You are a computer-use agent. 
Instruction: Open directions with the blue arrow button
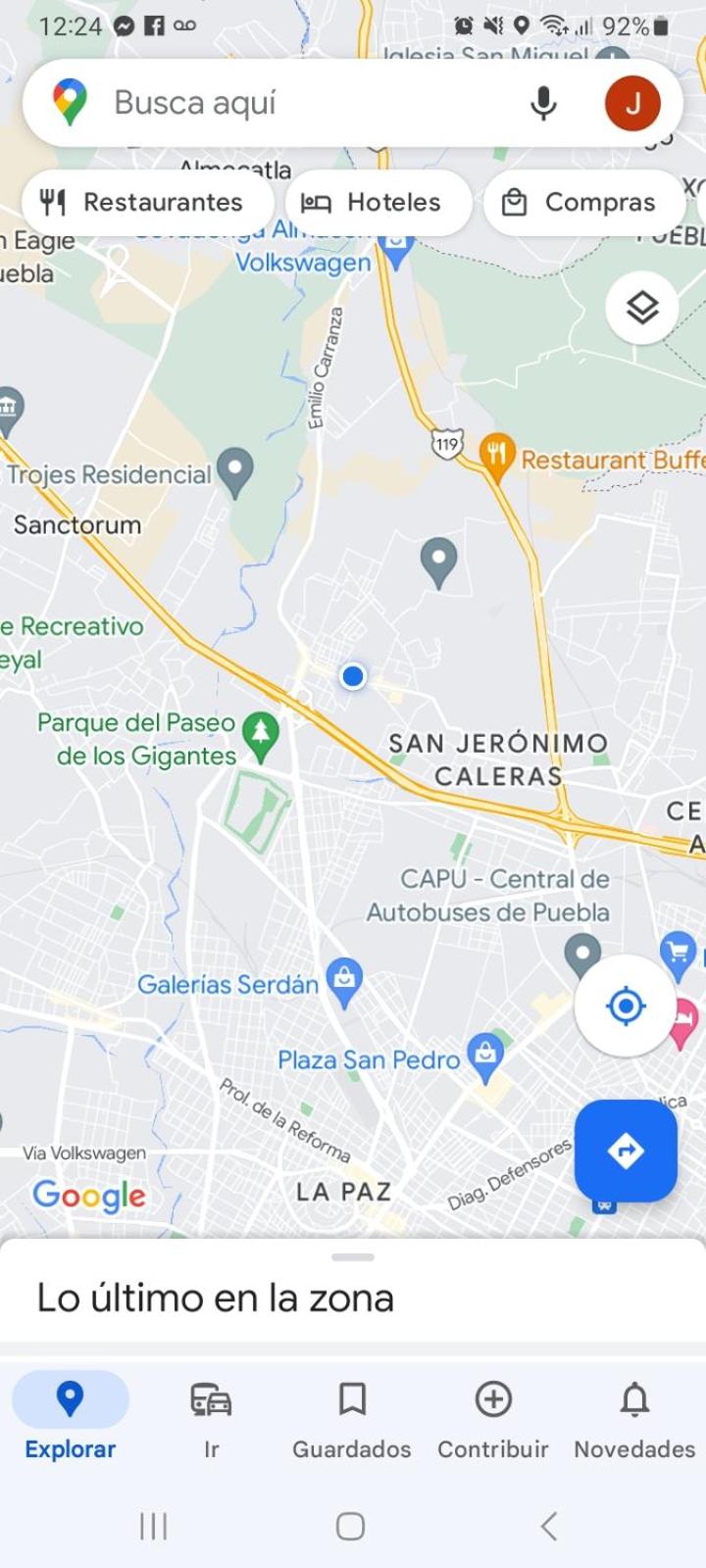click(x=626, y=1151)
